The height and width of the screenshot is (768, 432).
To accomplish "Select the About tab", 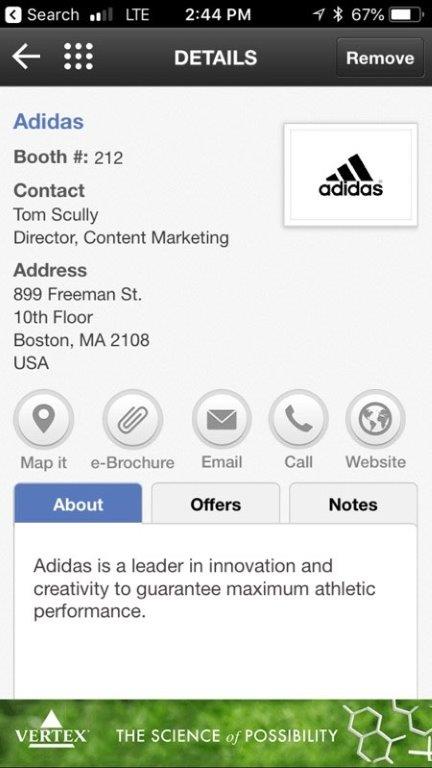I will coord(78,504).
